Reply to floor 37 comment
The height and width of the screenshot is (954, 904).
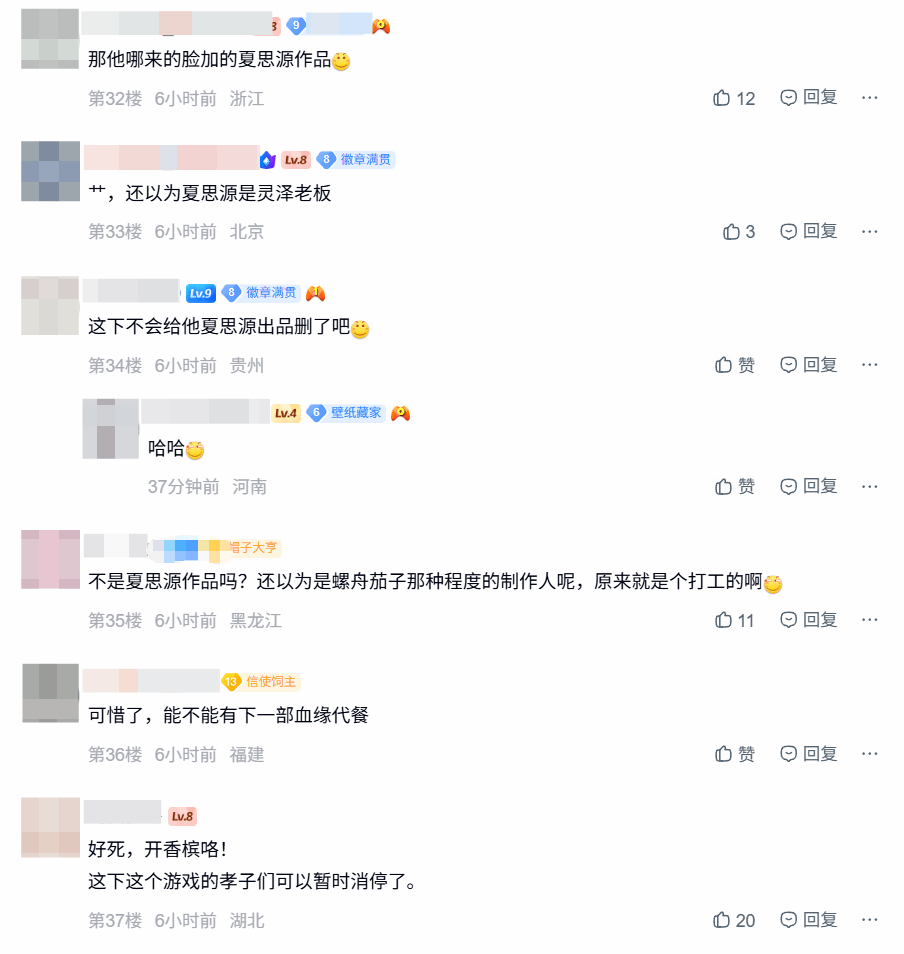point(808,921)
